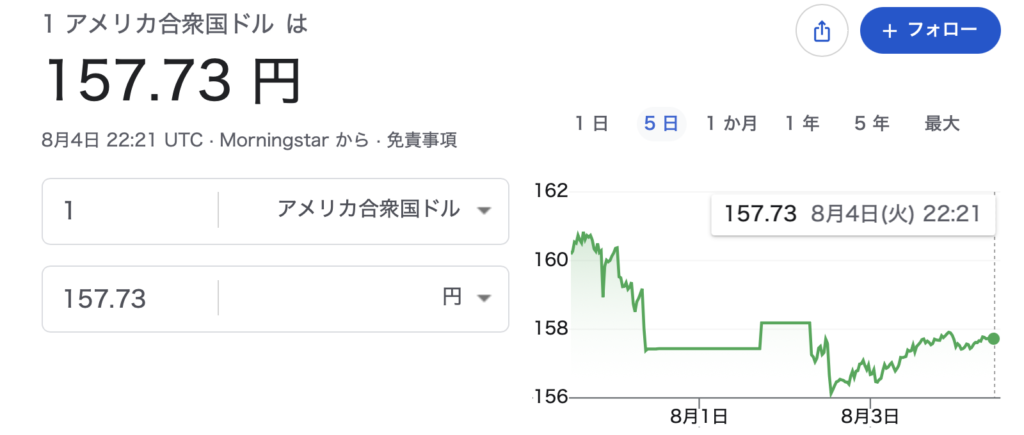Edit the 157.73 yen amount field
This screenshot has width=1024, height=435.
pos(131,298)
